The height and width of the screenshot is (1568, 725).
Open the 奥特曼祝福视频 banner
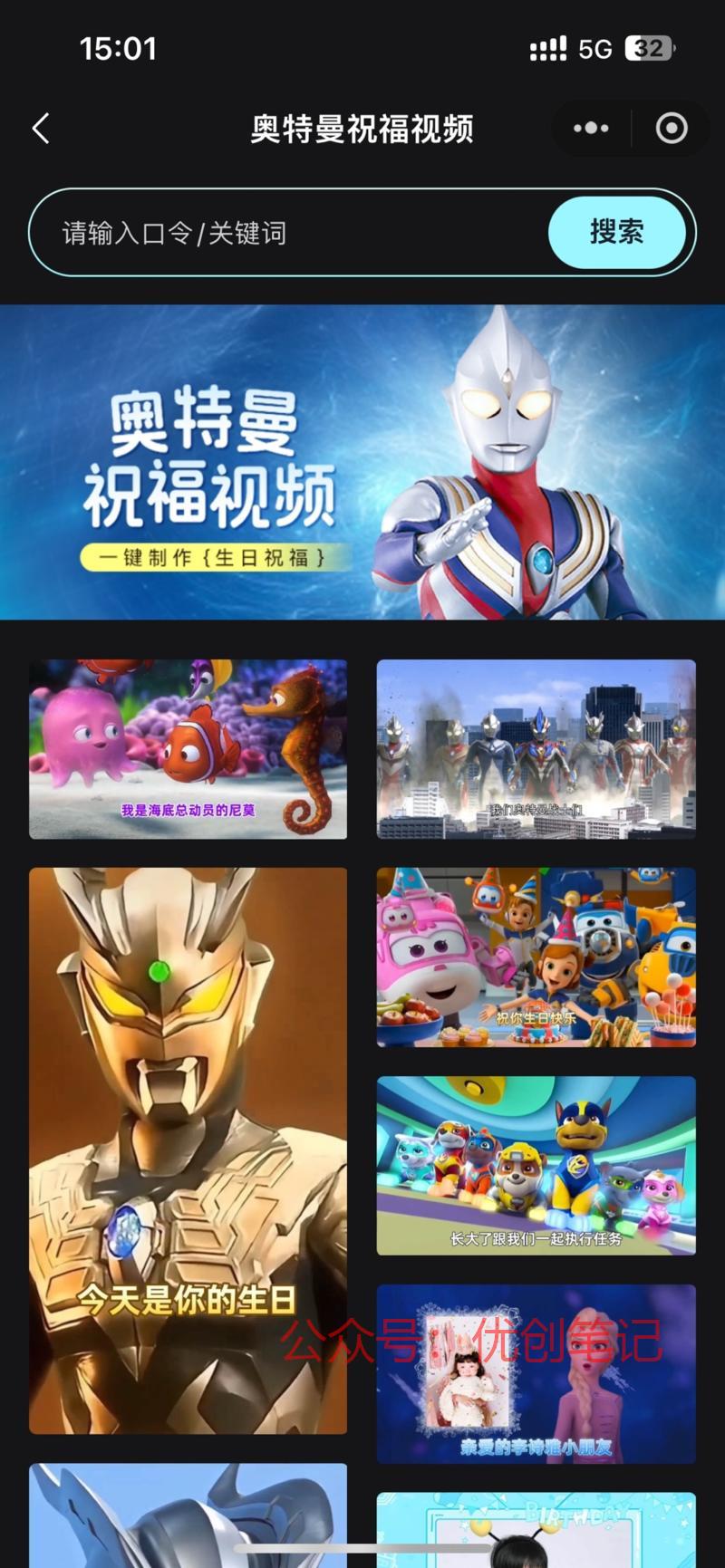tap(362, 462)
